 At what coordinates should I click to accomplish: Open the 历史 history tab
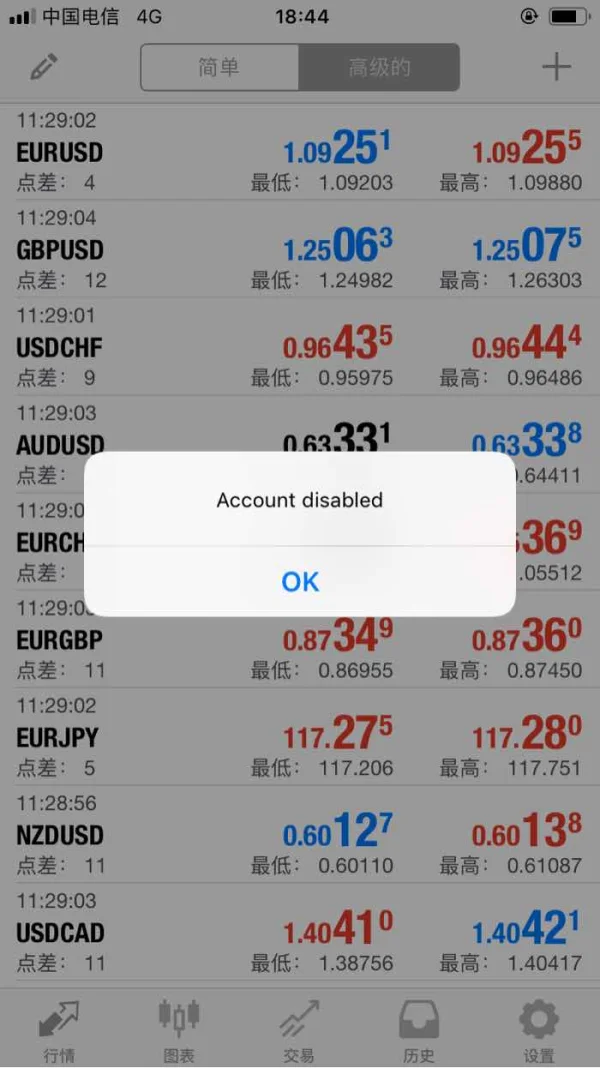click(418, 1030)
